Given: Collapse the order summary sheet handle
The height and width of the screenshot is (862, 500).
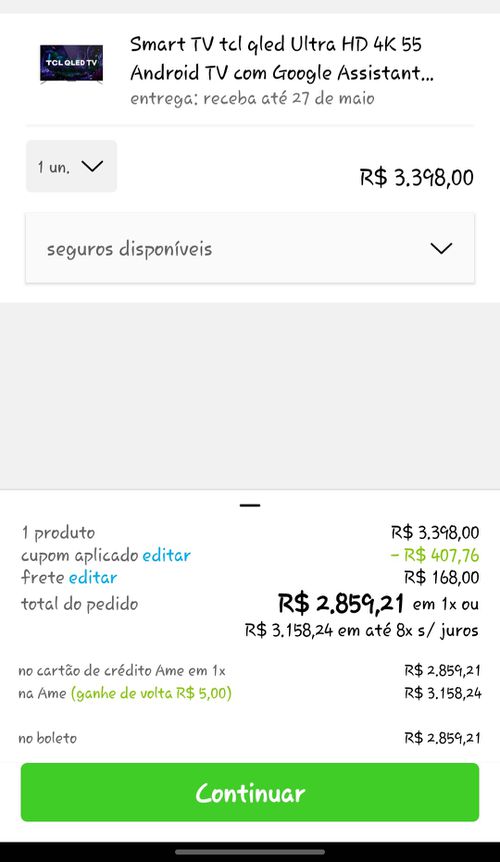Looking at the screenshot, I should (x=250, y=505).
